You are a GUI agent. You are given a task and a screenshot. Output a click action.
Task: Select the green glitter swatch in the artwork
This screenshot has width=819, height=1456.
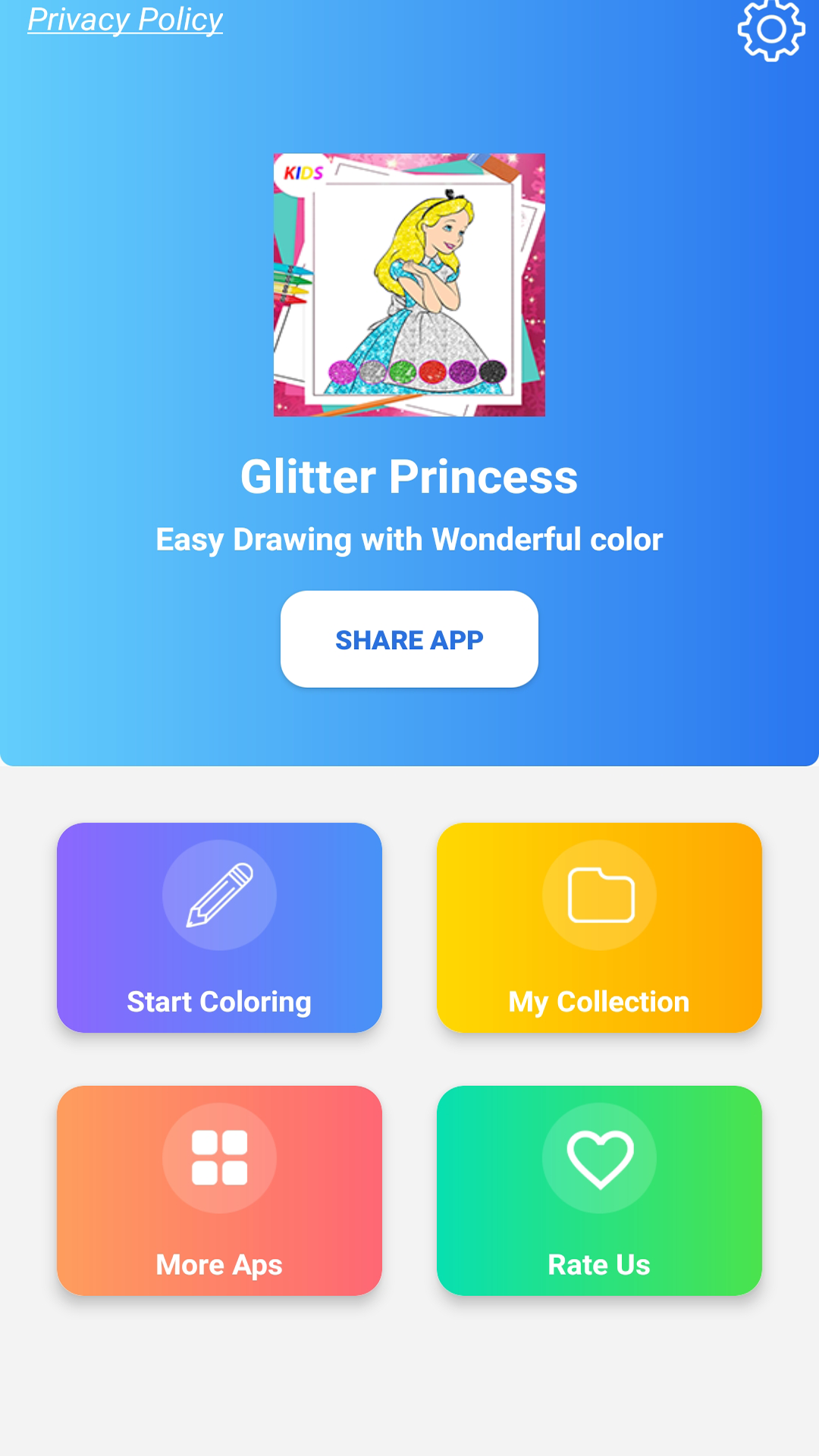[402, 372]
